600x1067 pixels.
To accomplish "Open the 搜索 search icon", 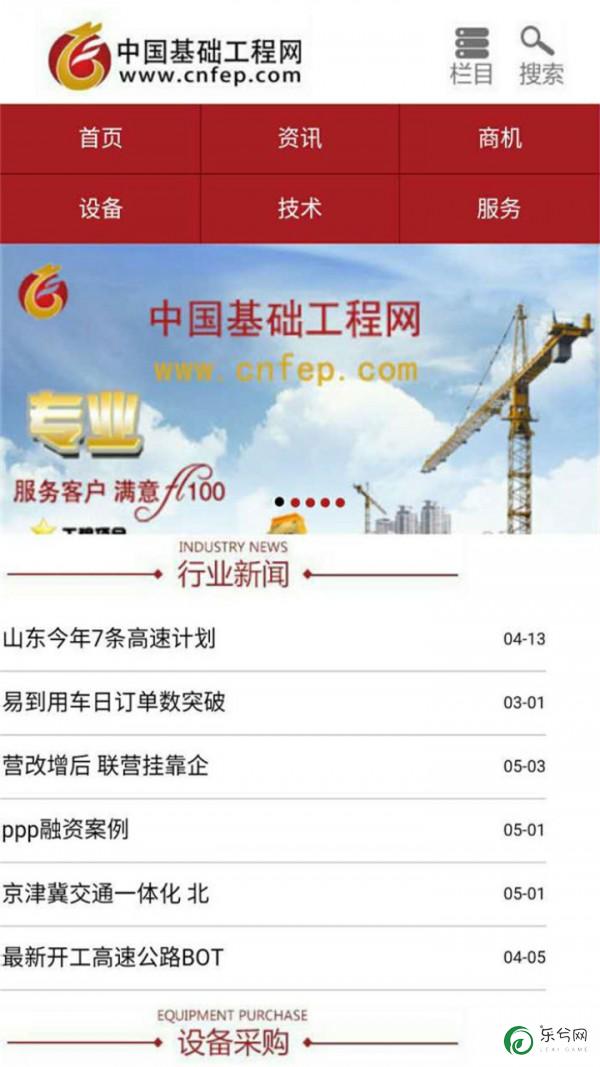I will click(540, 55).
